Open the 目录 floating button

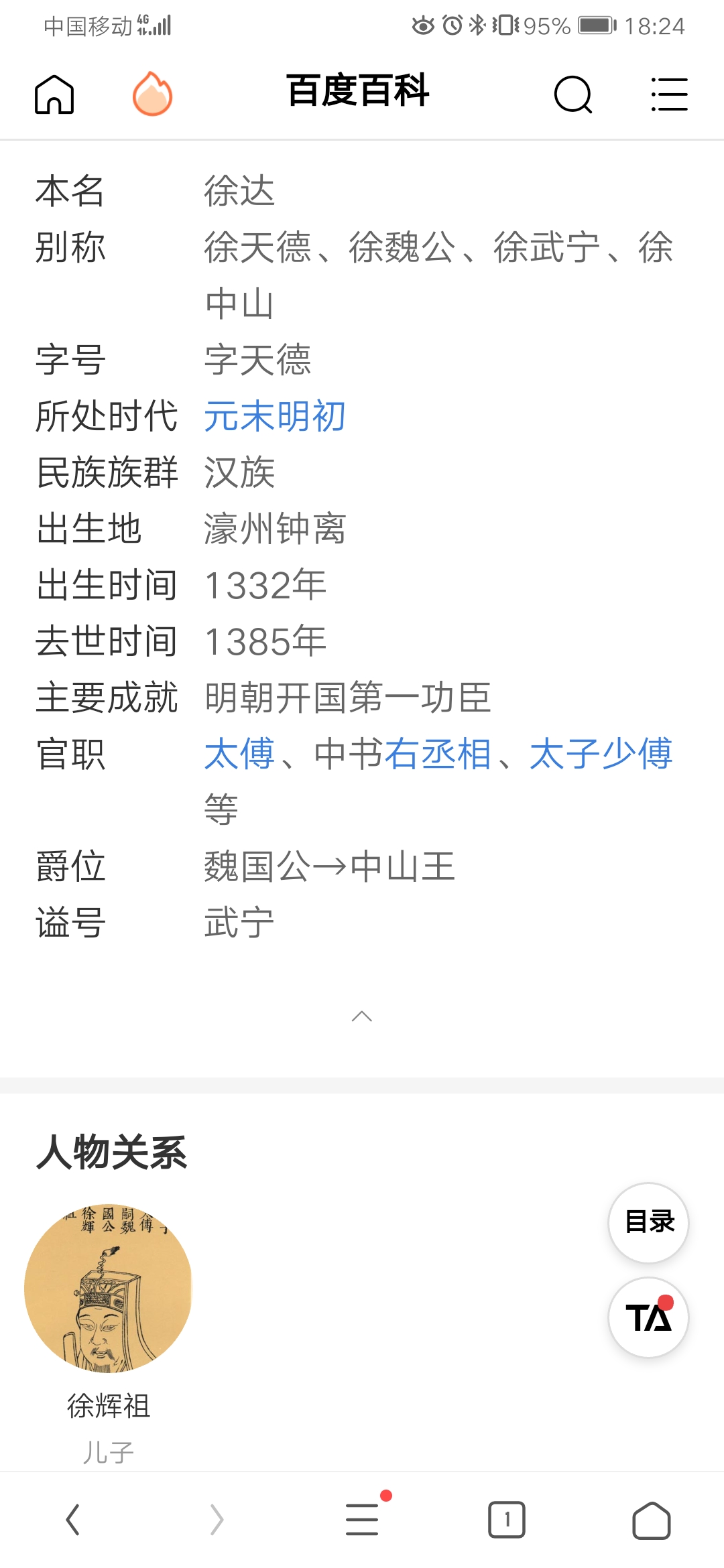coord(648,1222)
